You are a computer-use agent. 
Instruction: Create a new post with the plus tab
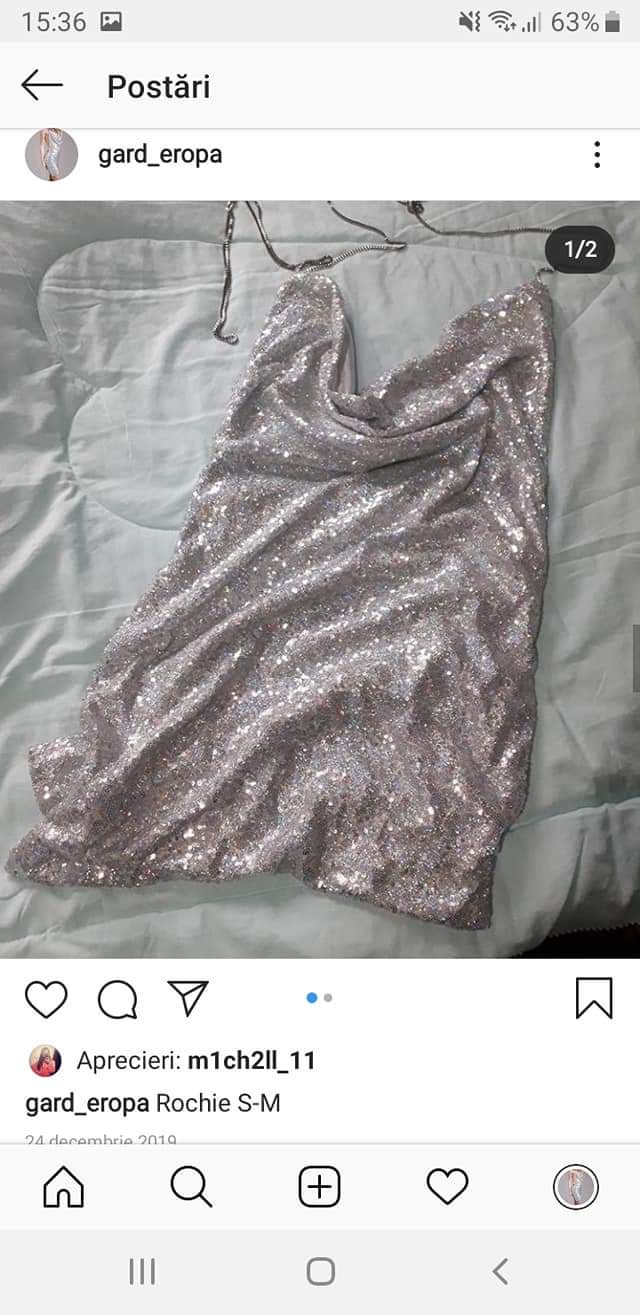(x=320, y=1187)
